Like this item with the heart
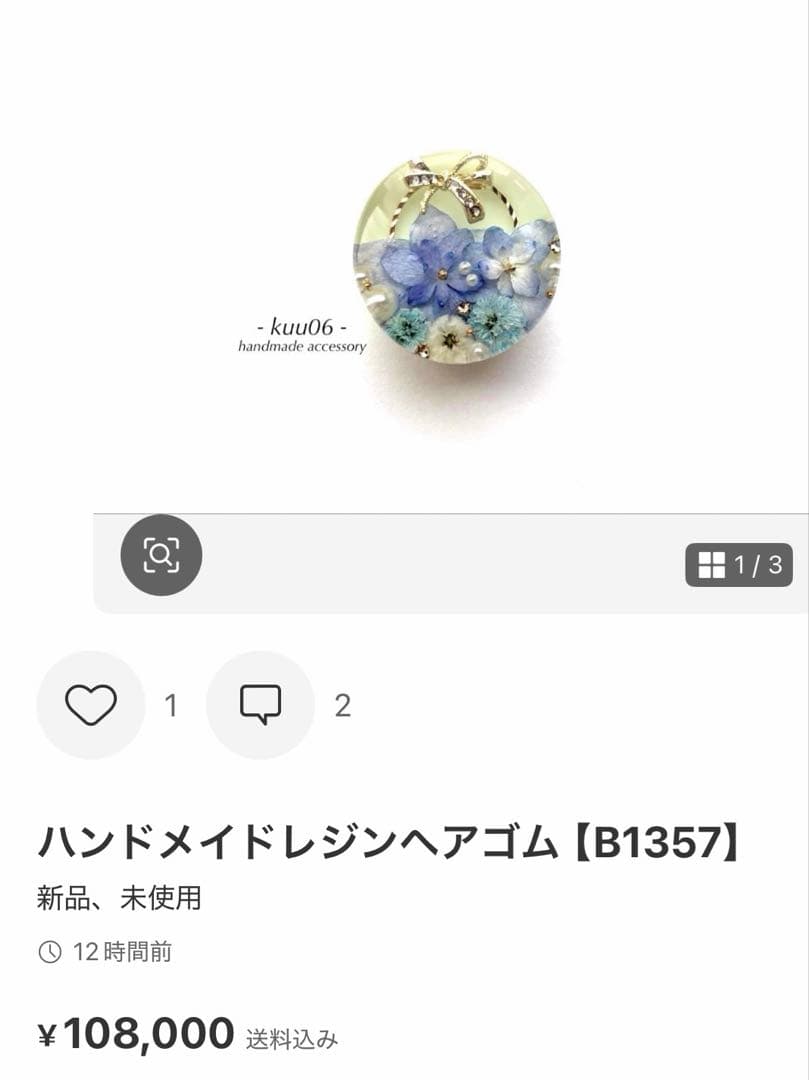This screenshot has width=809, height=1080. (x=91, y=705)
